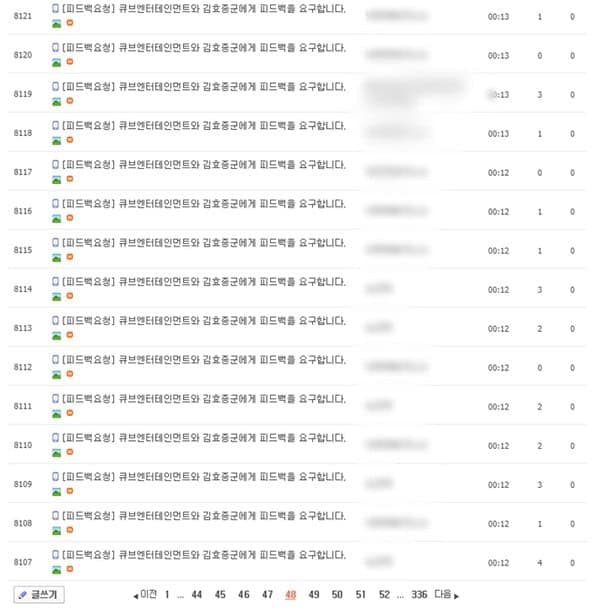This screenshot has height=610, width=610.
Task: Open post number 8121
Action: click(x=204, y=9)
